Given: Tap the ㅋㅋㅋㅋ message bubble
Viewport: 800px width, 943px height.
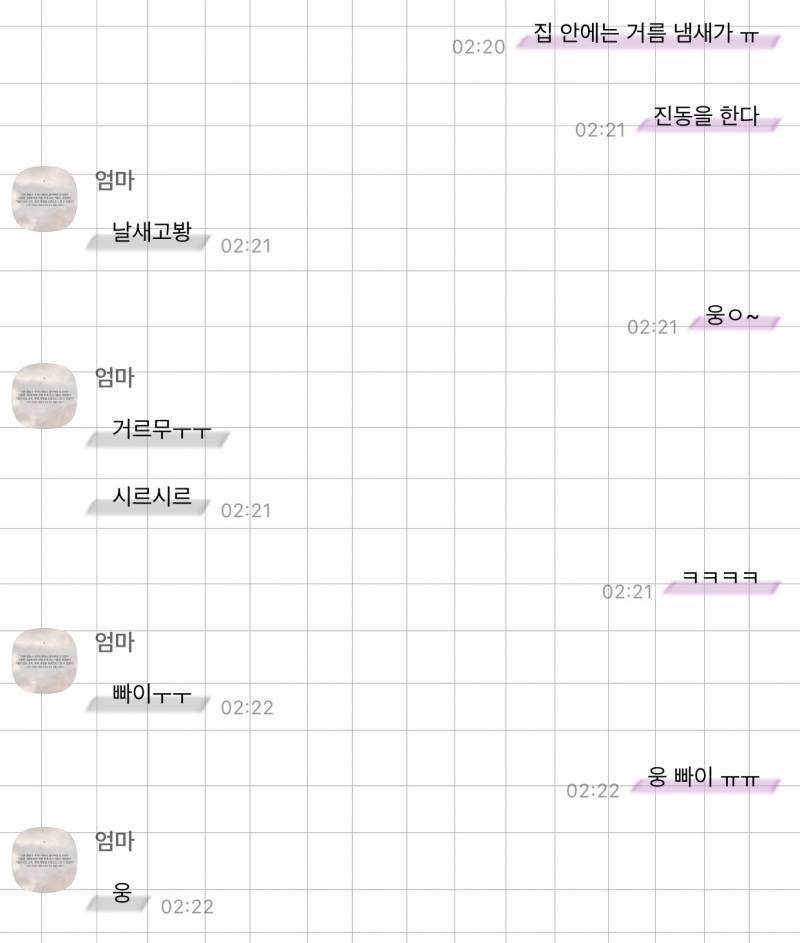Looking at the screenshot, I should click(715, 576).
